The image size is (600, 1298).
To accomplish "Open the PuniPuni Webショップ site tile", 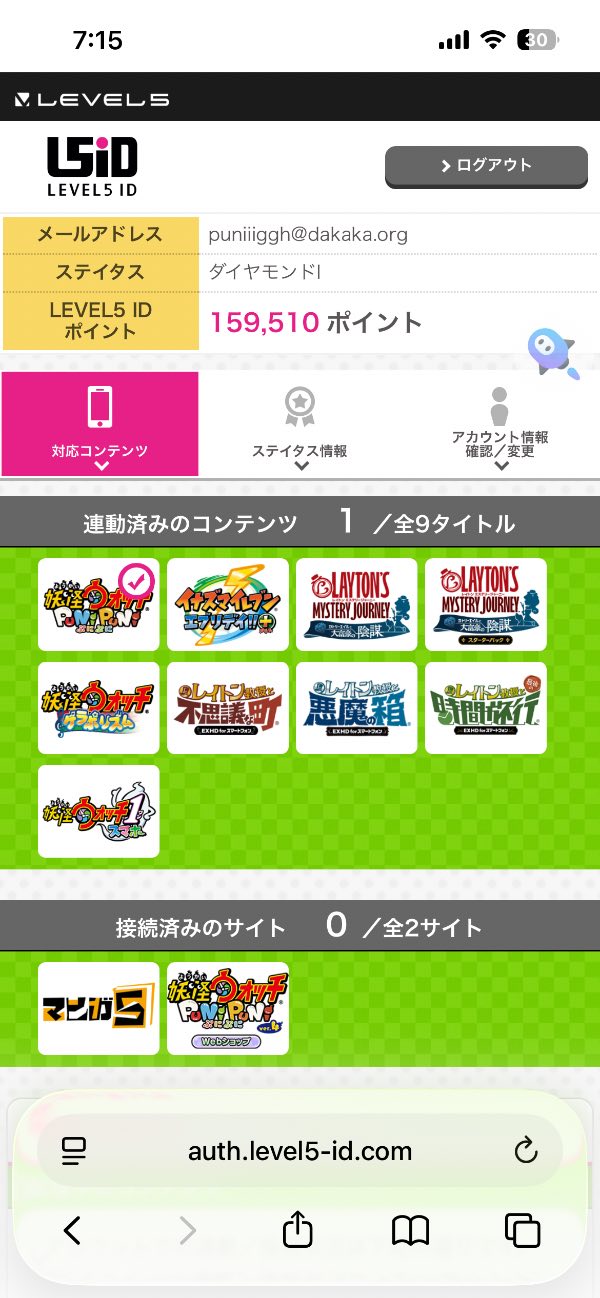I will [x=227, y=1008].
